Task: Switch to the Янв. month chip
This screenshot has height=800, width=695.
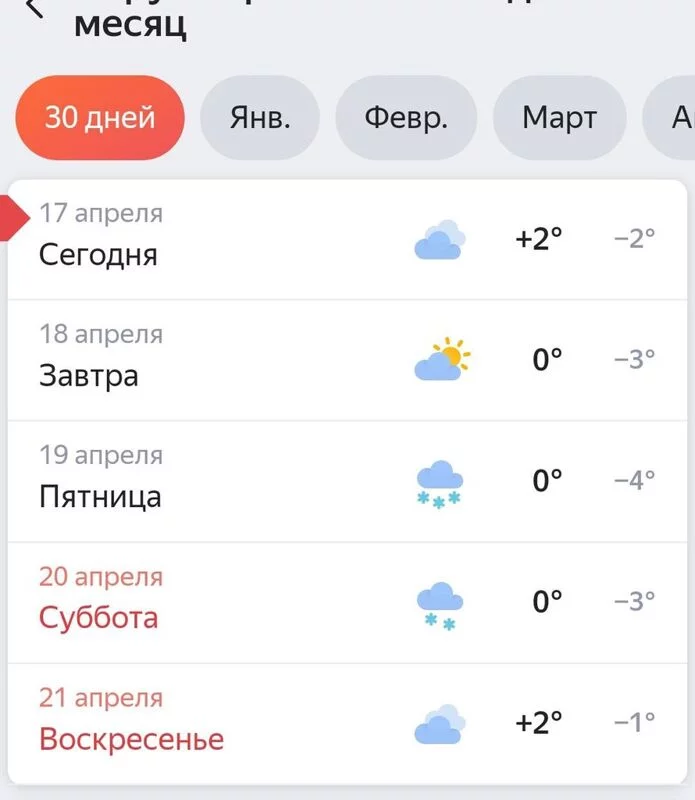Action: pyautogui.click(x=260, y=118)
